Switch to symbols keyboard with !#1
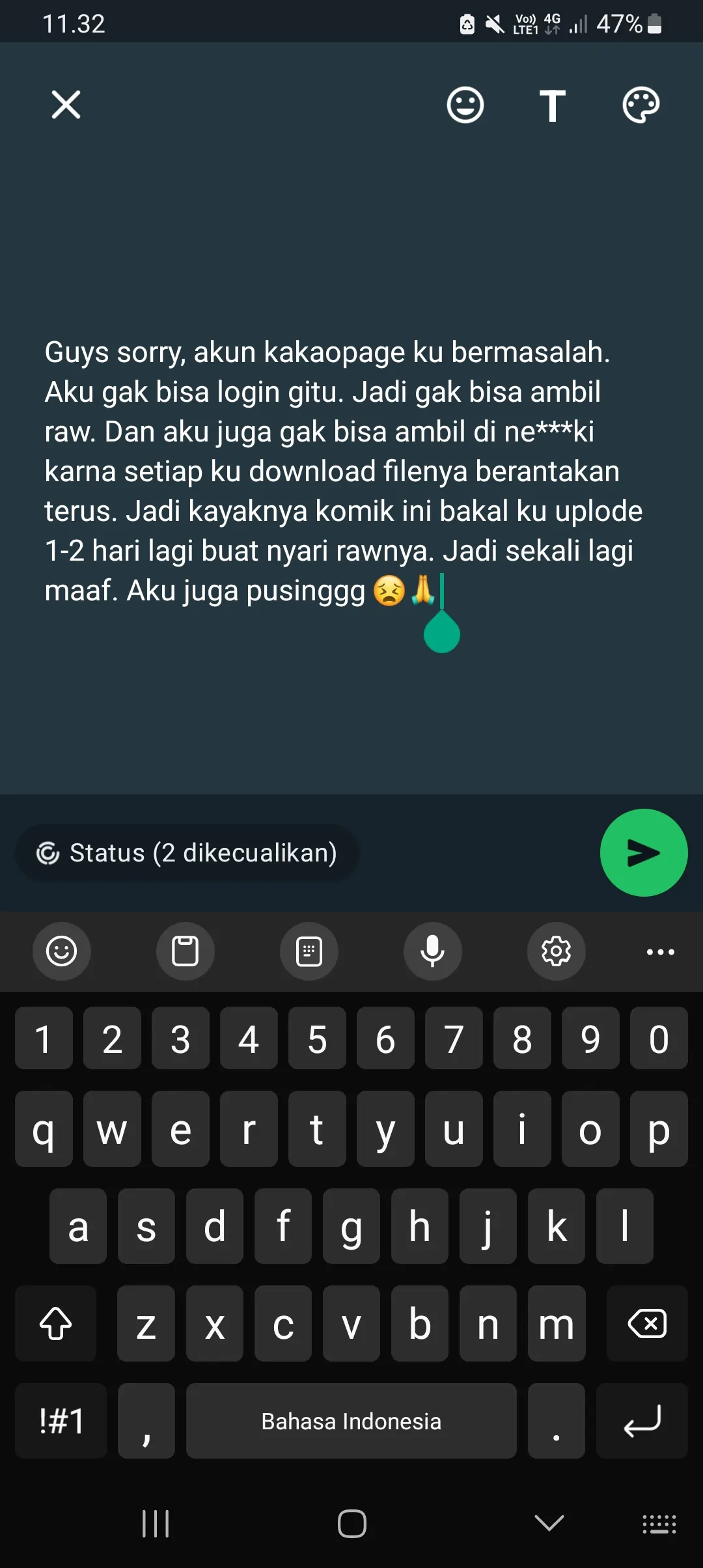The image size is (703, 1568). (x=61, y=1420)
